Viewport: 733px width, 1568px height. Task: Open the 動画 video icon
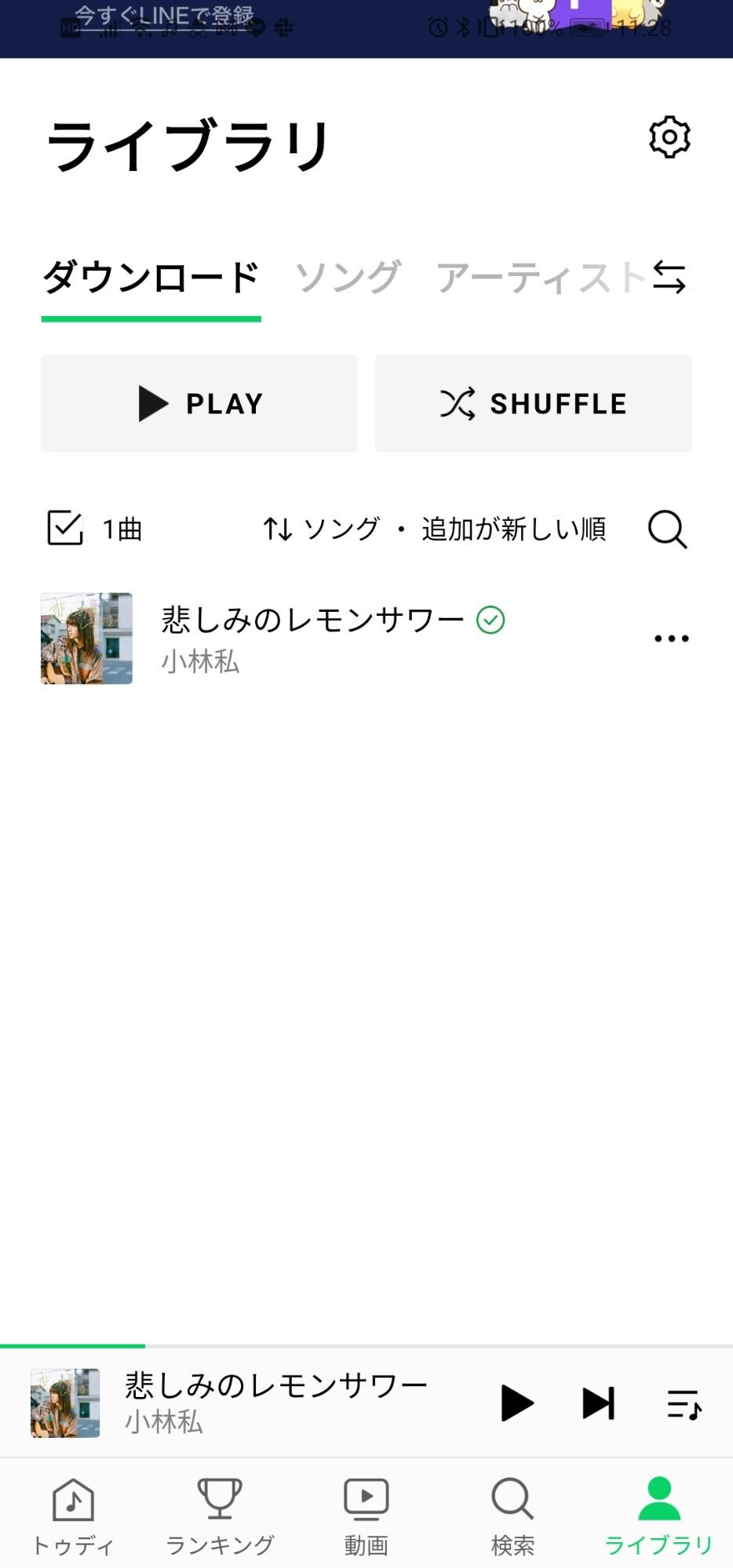tap(366, 1505)
